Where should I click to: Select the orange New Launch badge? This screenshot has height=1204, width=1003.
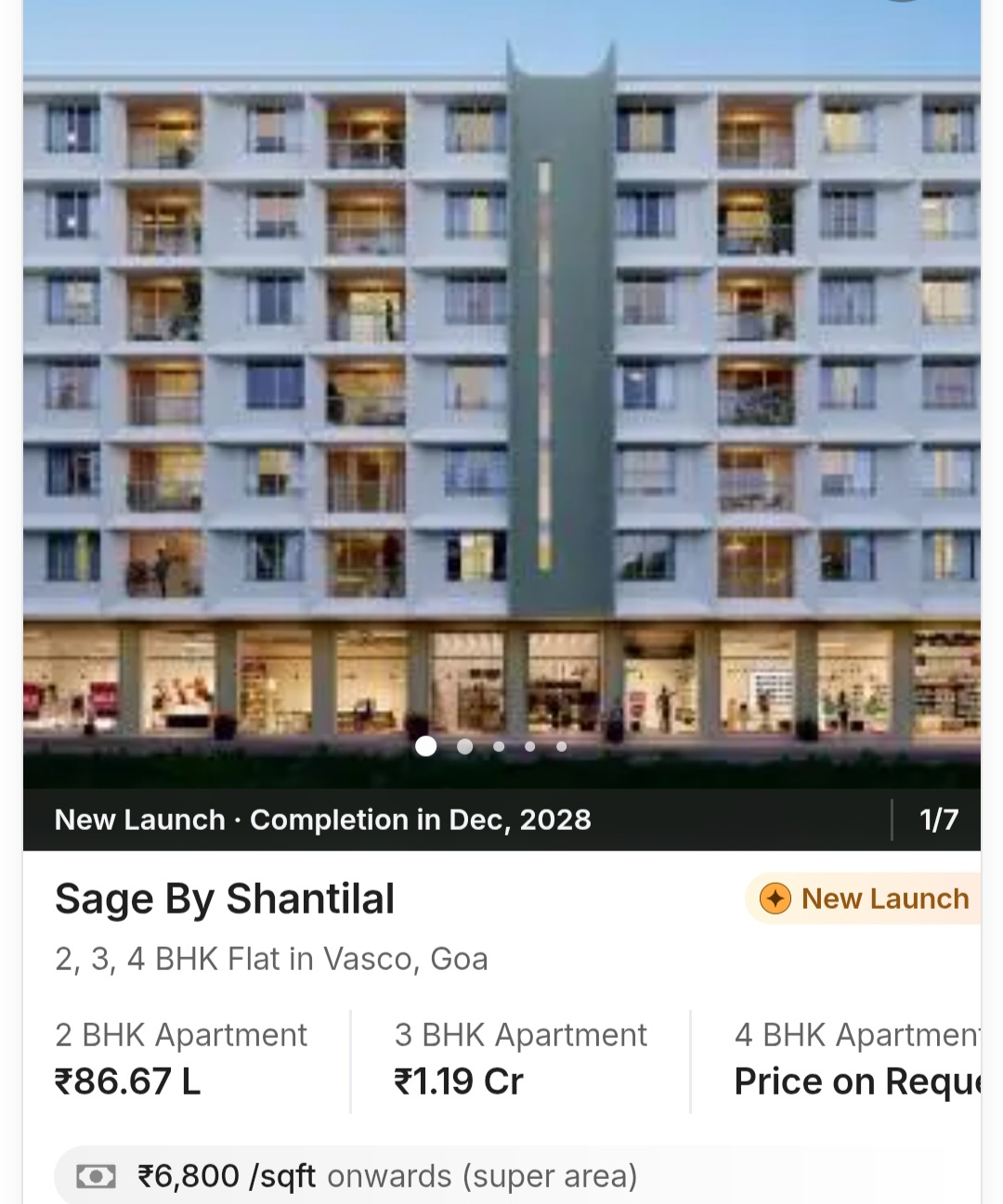click(x=864, y=899)
